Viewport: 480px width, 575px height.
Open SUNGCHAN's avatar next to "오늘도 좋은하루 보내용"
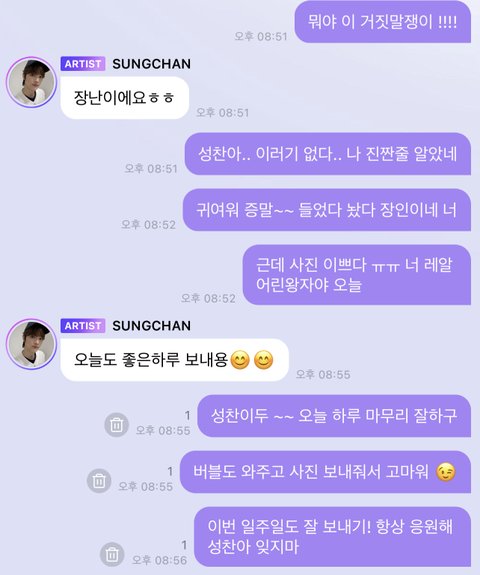tap(31, 344)
